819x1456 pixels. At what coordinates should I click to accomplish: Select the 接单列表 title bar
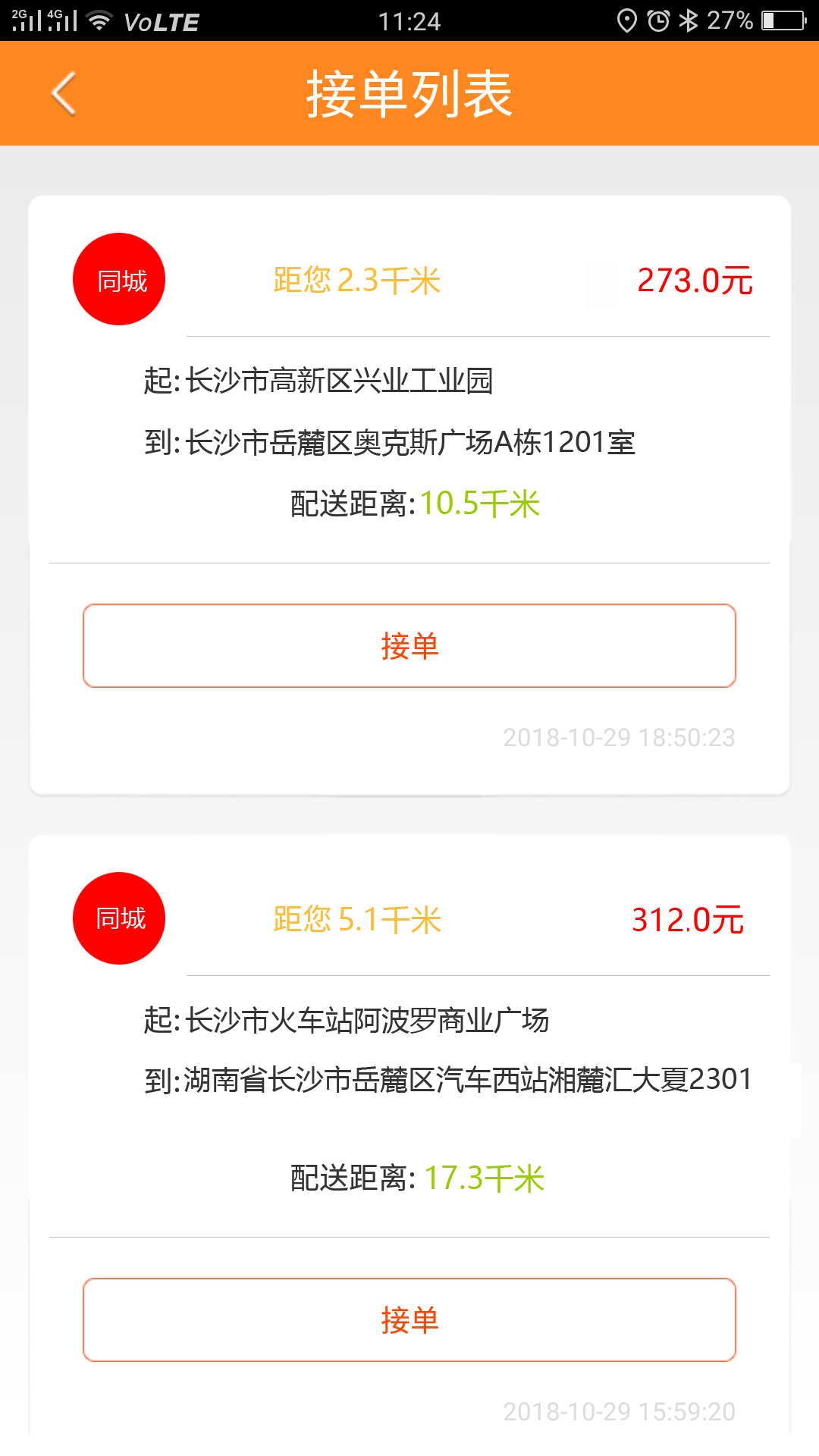pyautogui.click(x=409, y=93)
